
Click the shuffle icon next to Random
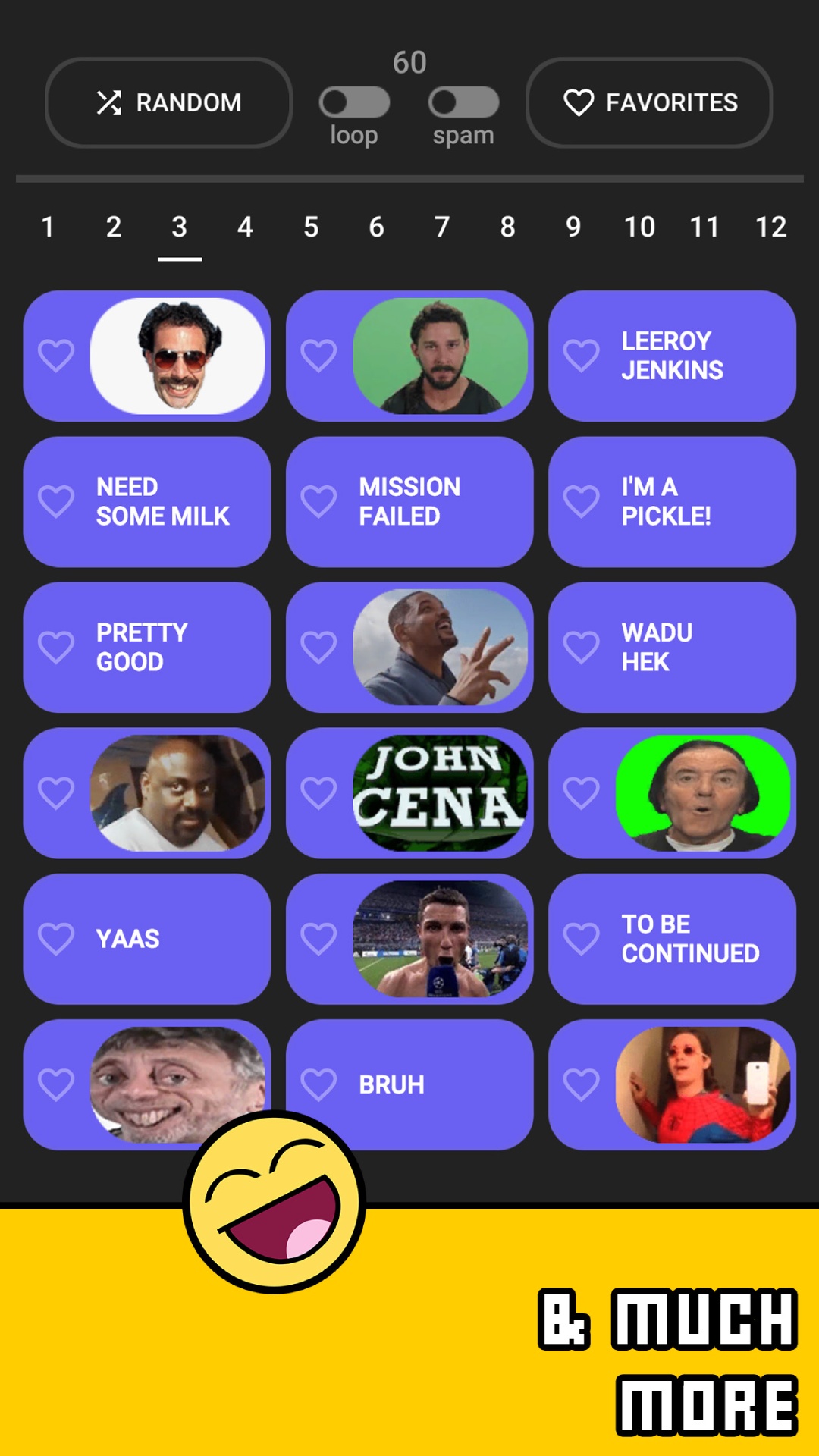[109, 101]
